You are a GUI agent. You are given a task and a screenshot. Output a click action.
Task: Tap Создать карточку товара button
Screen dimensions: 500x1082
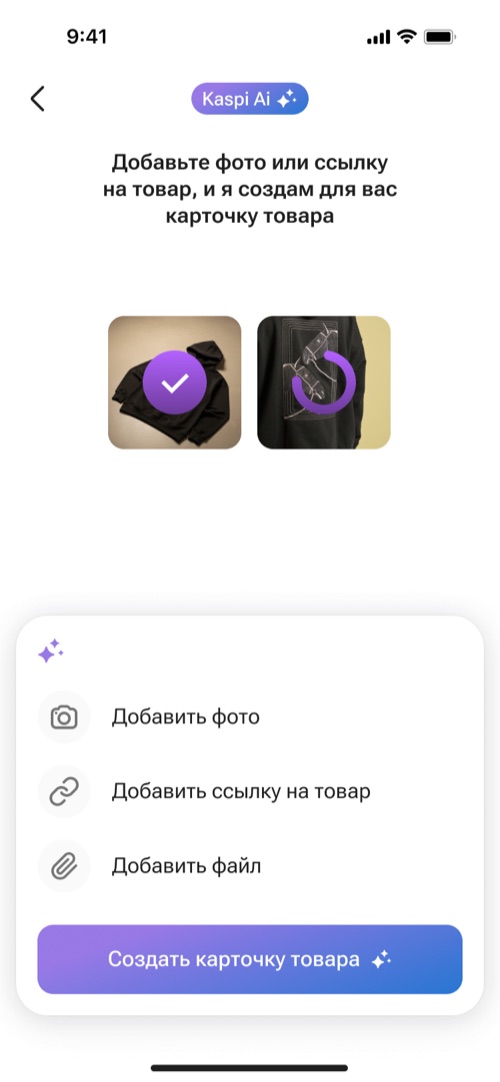(x=250, y=959)
